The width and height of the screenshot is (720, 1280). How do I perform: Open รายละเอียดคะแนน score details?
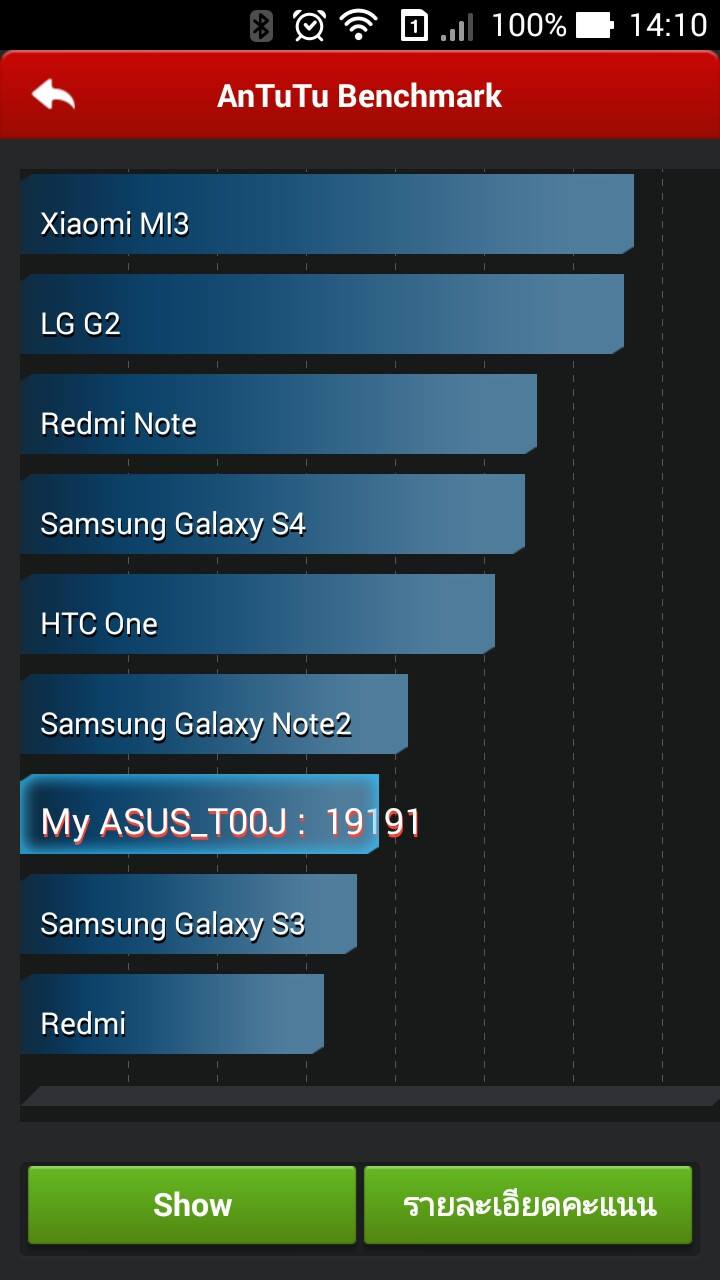(528, 1204)
